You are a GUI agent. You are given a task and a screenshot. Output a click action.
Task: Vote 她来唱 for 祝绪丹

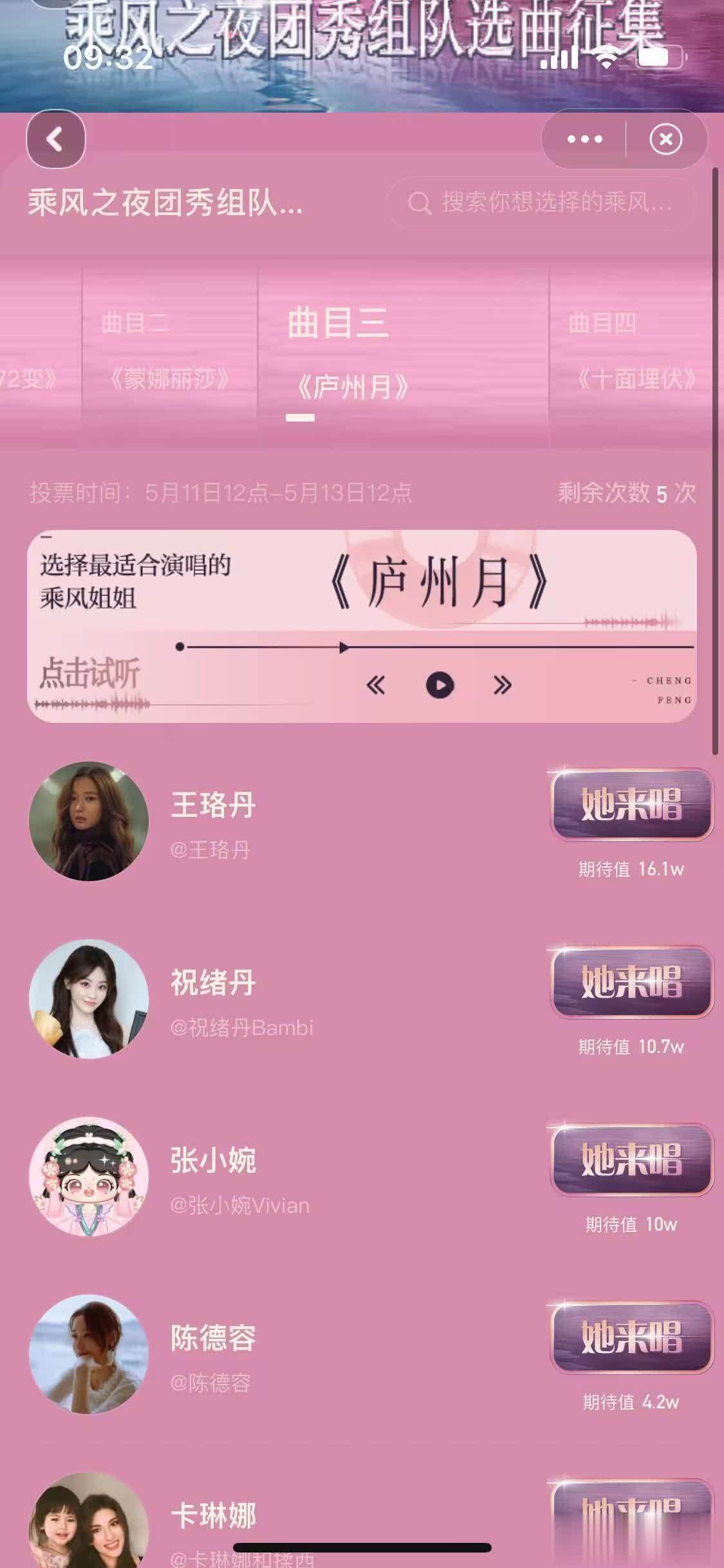click(x=631, y=982)
